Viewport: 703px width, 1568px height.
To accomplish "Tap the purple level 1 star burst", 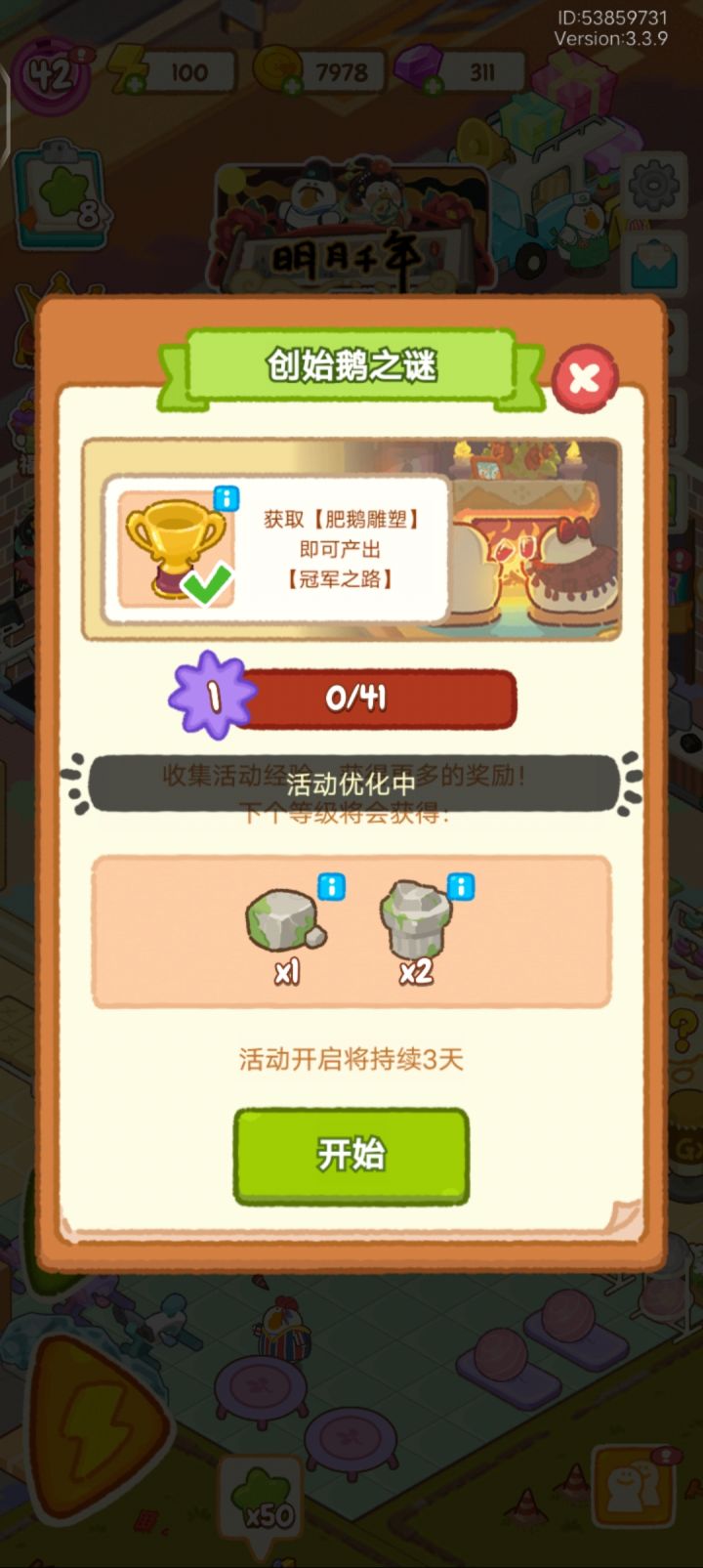I will pos(213,696).
